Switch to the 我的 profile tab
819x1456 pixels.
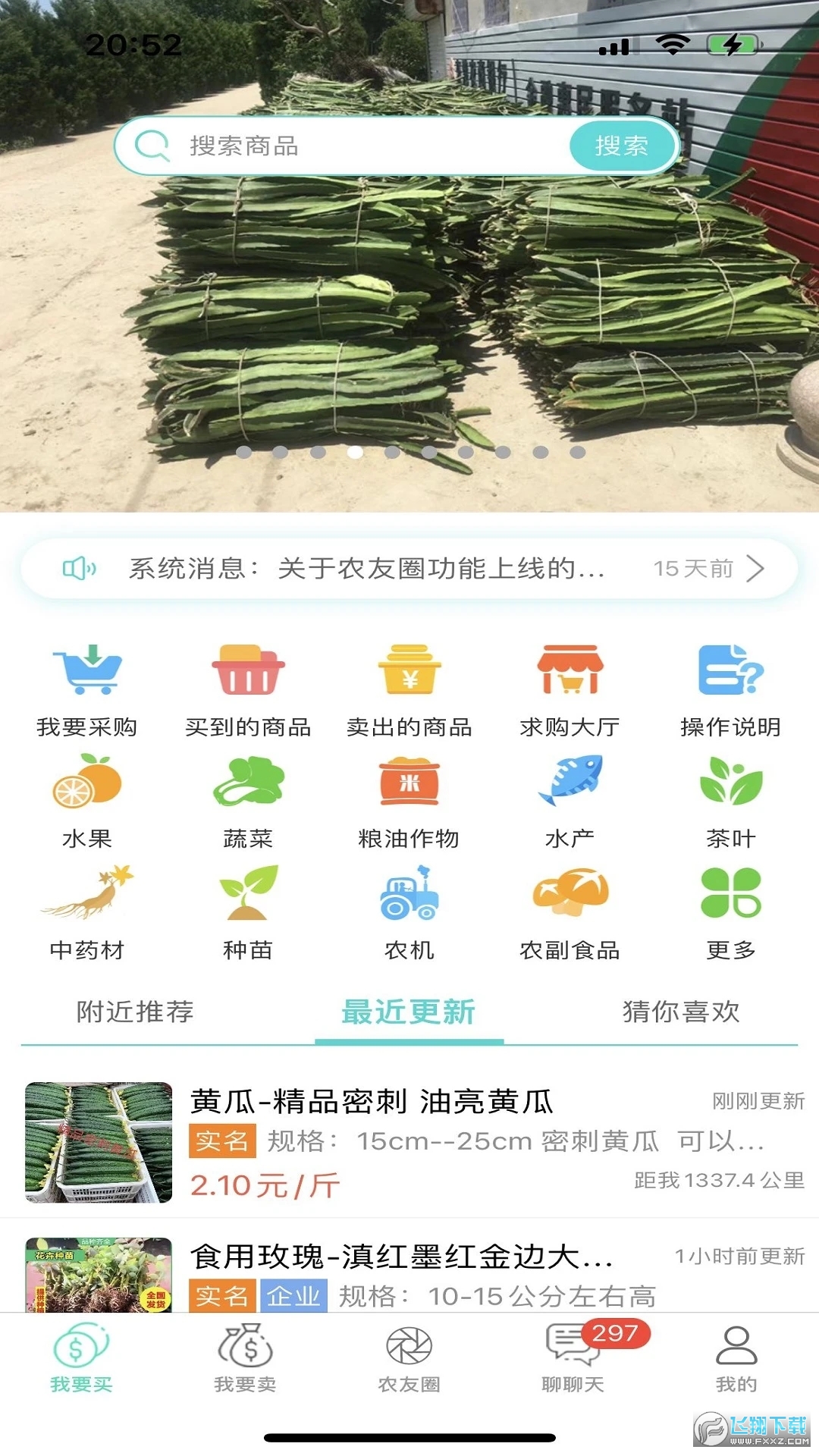736,1359
